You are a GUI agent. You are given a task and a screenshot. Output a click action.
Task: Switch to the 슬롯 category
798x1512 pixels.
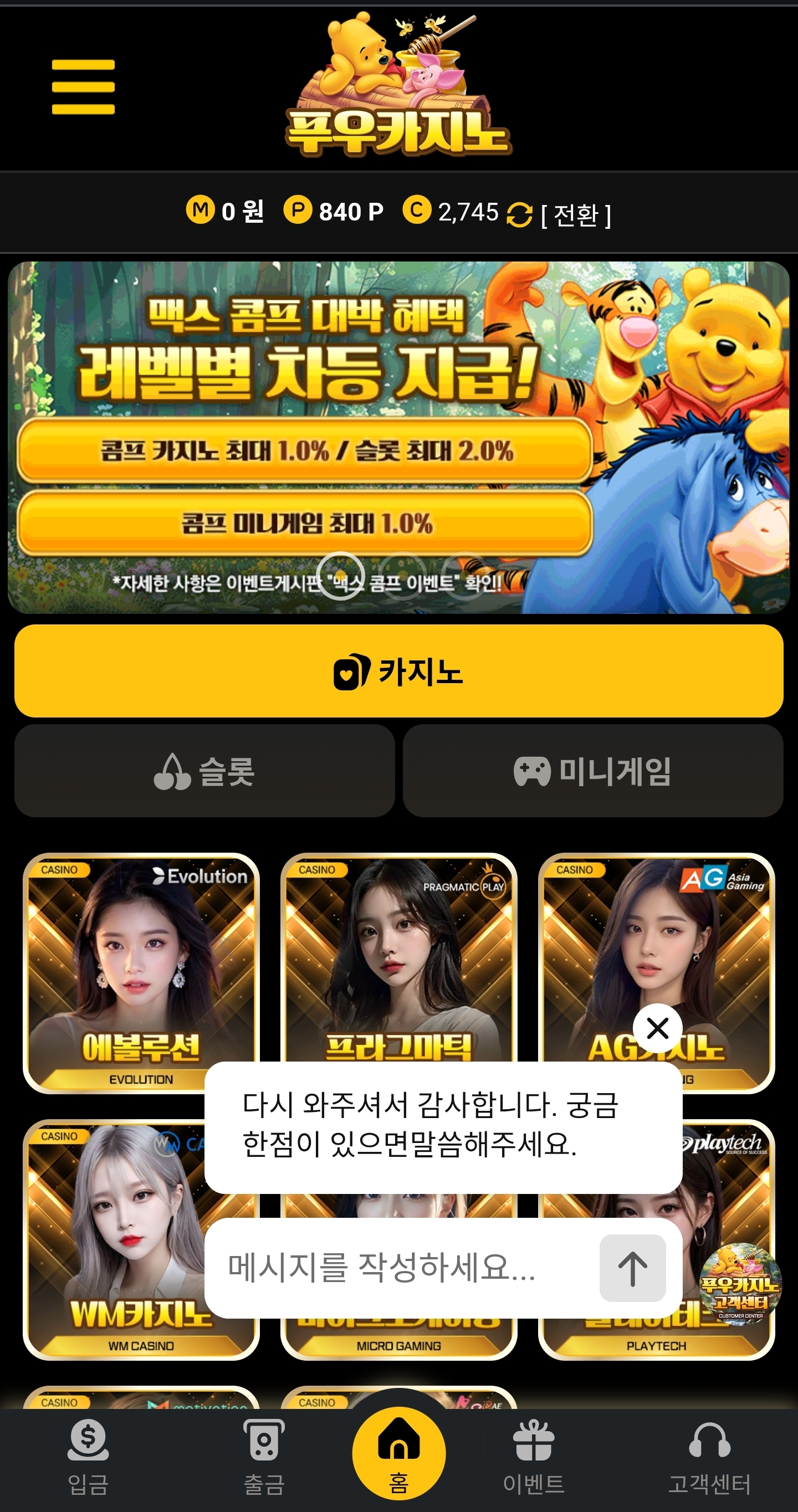click(x=204, y=771)
